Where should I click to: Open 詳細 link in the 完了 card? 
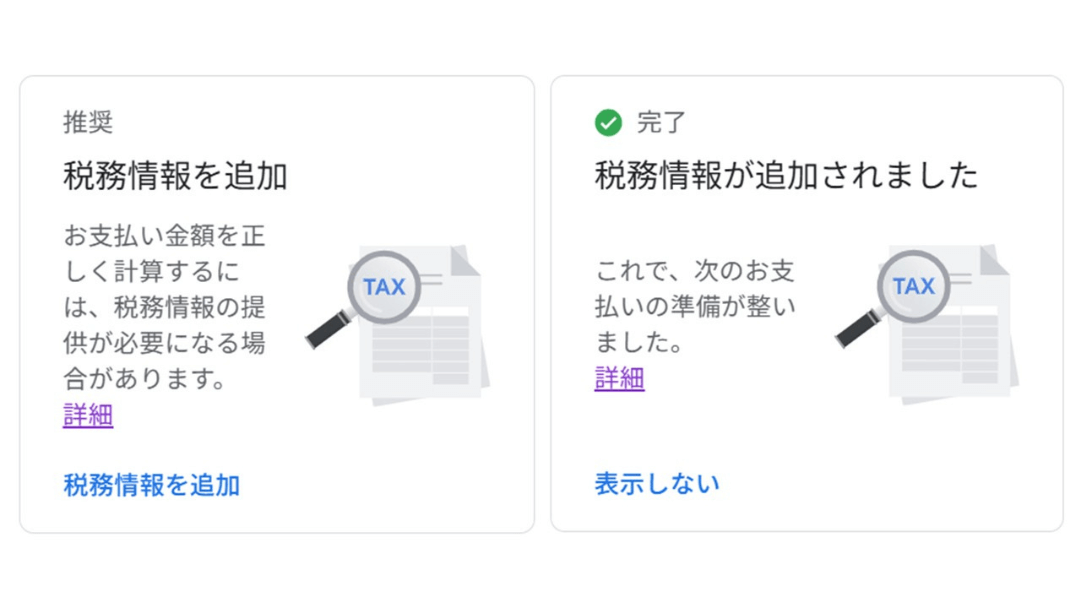point(619,378)
